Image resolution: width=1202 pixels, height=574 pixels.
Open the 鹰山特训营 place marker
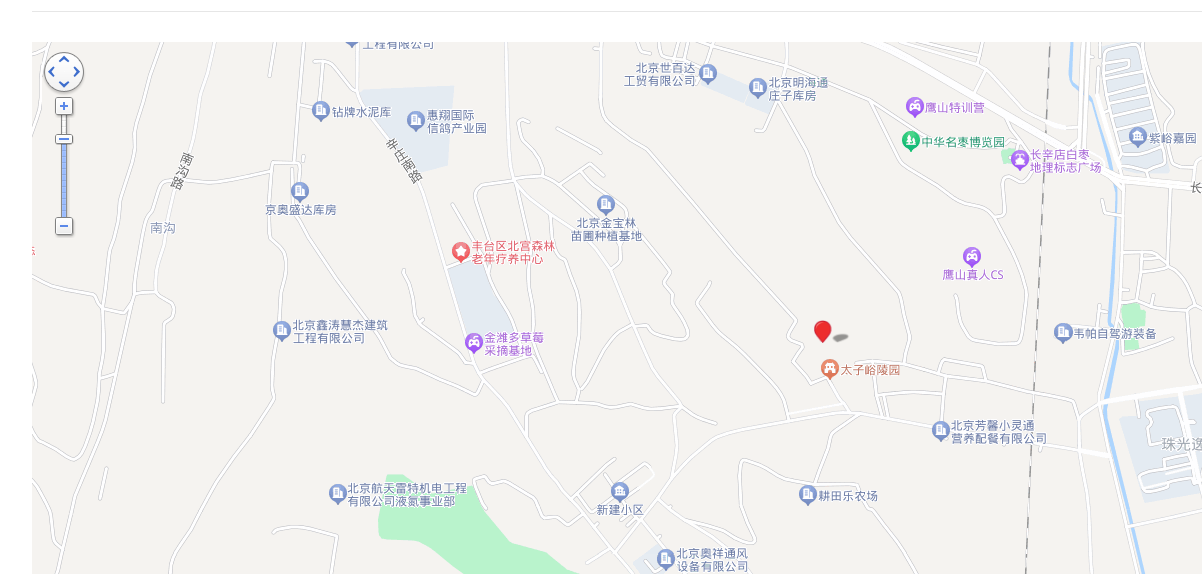pos(914,106)
